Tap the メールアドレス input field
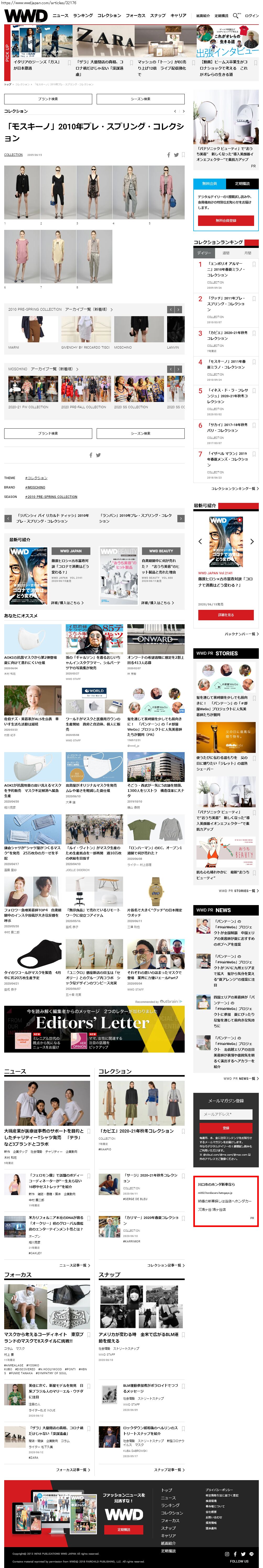Image resolution: width=263 pixels, height=1568 pixels. pos(226,1115)
